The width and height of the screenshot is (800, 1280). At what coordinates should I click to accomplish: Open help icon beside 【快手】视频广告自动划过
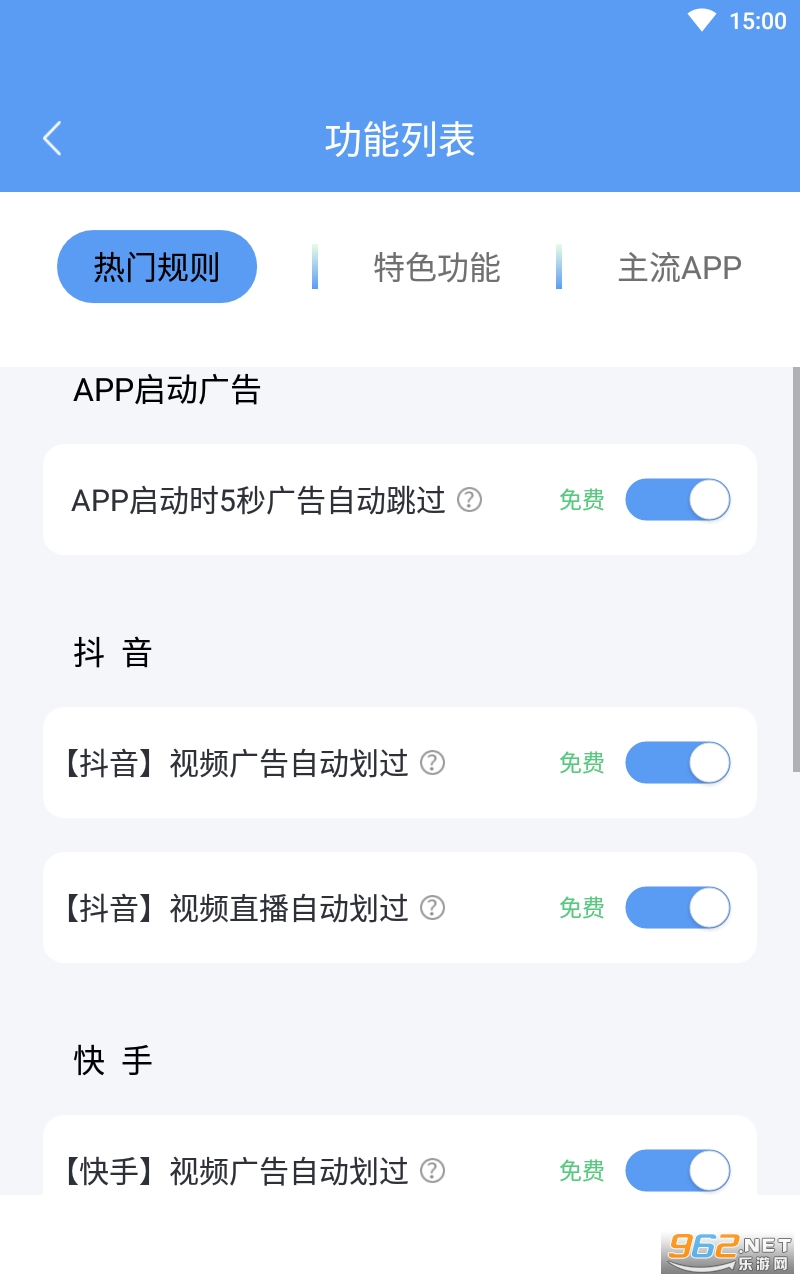point(432,1170)
